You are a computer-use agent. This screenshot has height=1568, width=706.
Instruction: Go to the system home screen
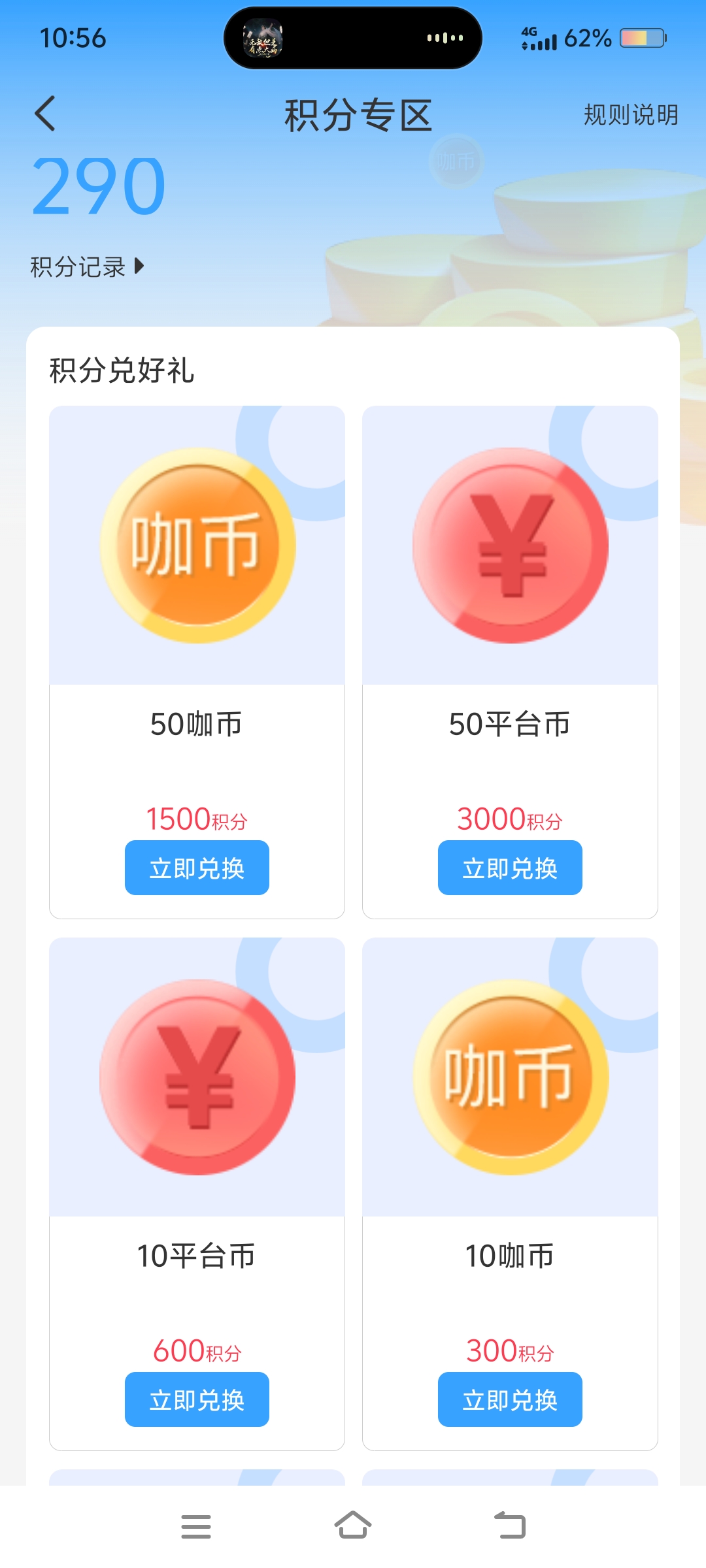tap(353, 1526)
